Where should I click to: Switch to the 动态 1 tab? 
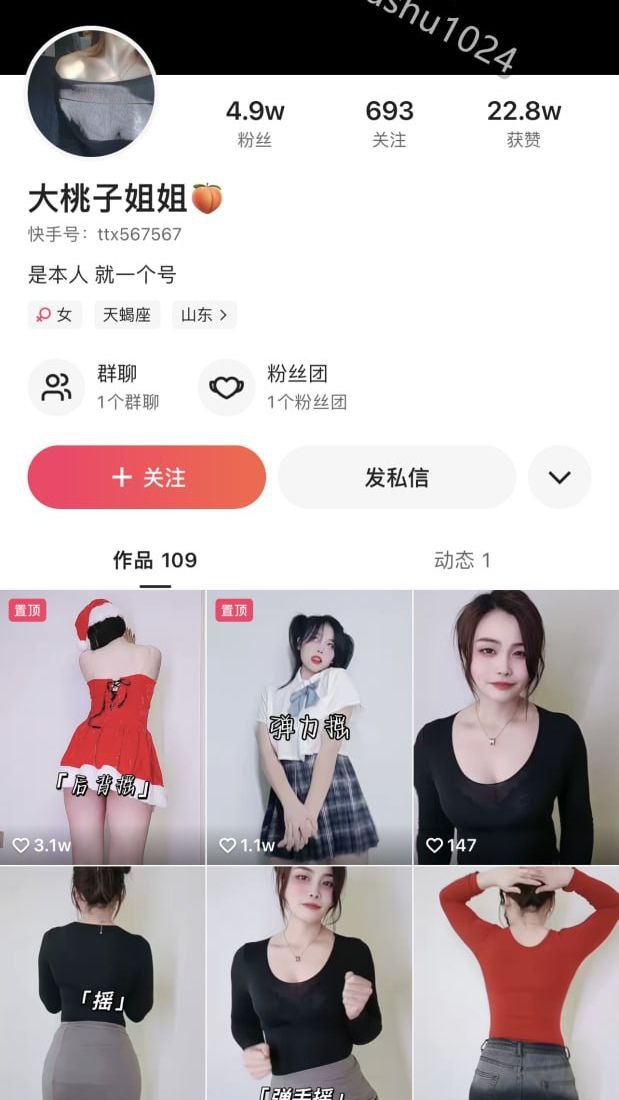tap(462, 560)
